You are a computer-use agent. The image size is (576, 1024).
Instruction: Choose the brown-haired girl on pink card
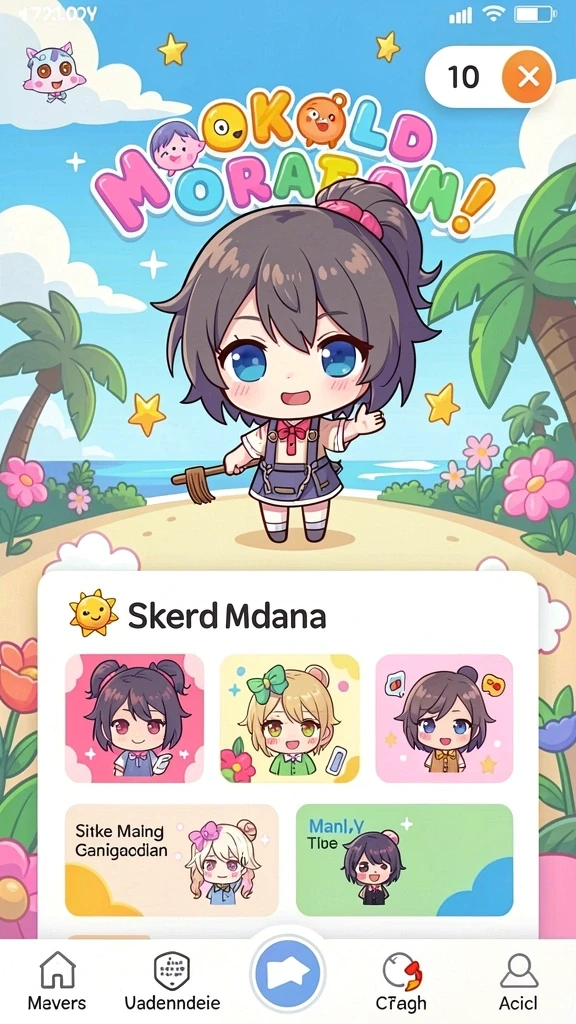point(444,718)
